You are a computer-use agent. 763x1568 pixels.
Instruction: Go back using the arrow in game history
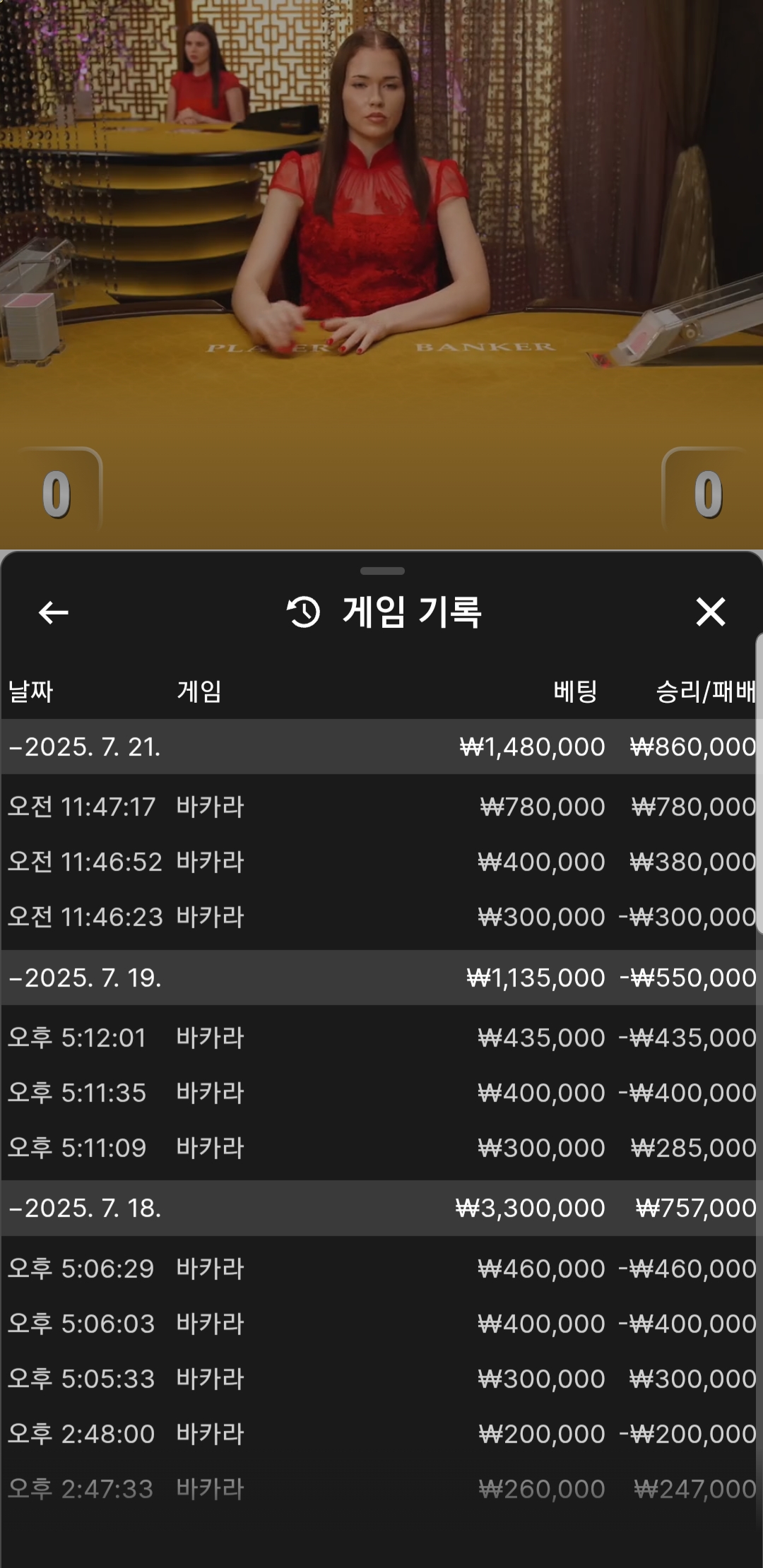pos(54,612)
